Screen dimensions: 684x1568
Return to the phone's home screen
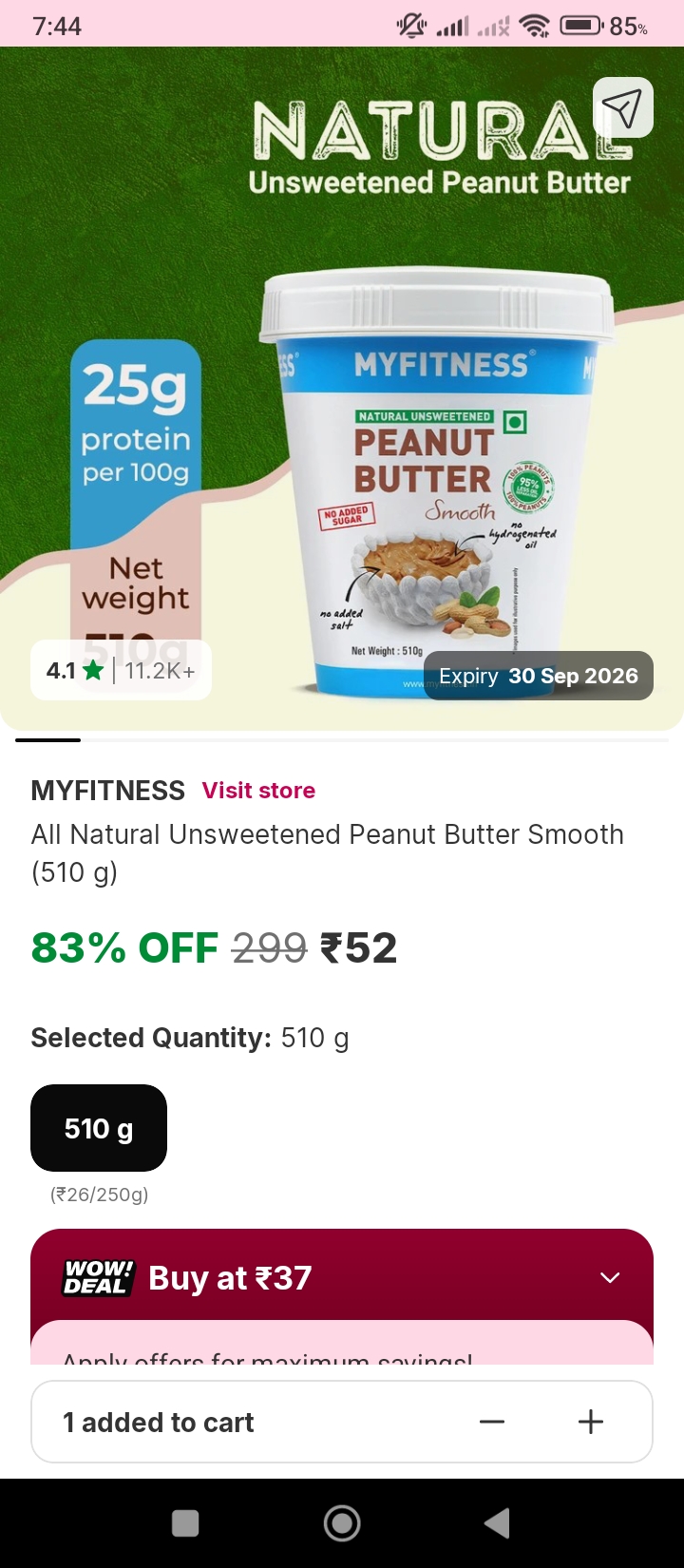coord(342,1523)
